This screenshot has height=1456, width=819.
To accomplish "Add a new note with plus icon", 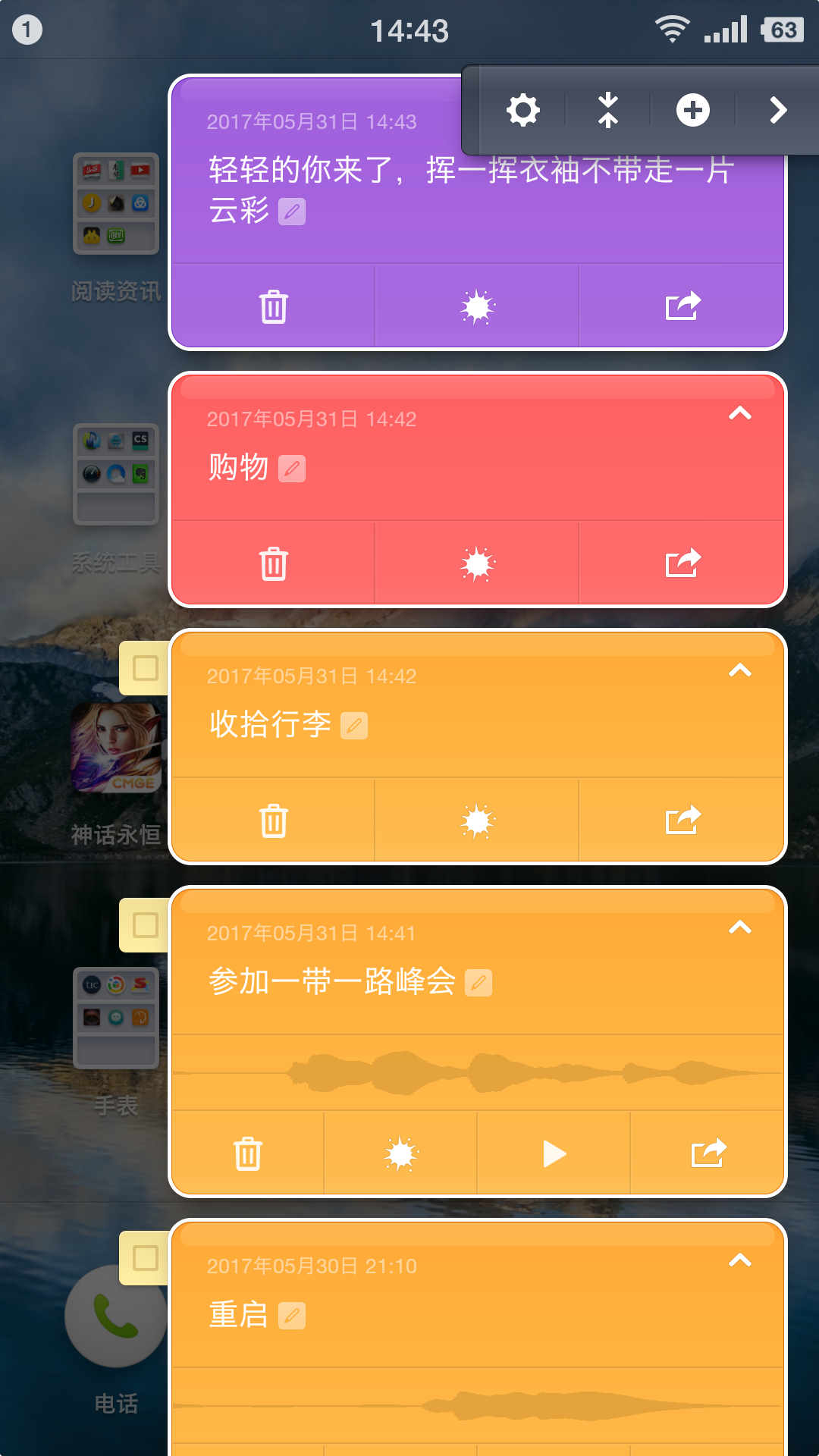I will 692,110.
